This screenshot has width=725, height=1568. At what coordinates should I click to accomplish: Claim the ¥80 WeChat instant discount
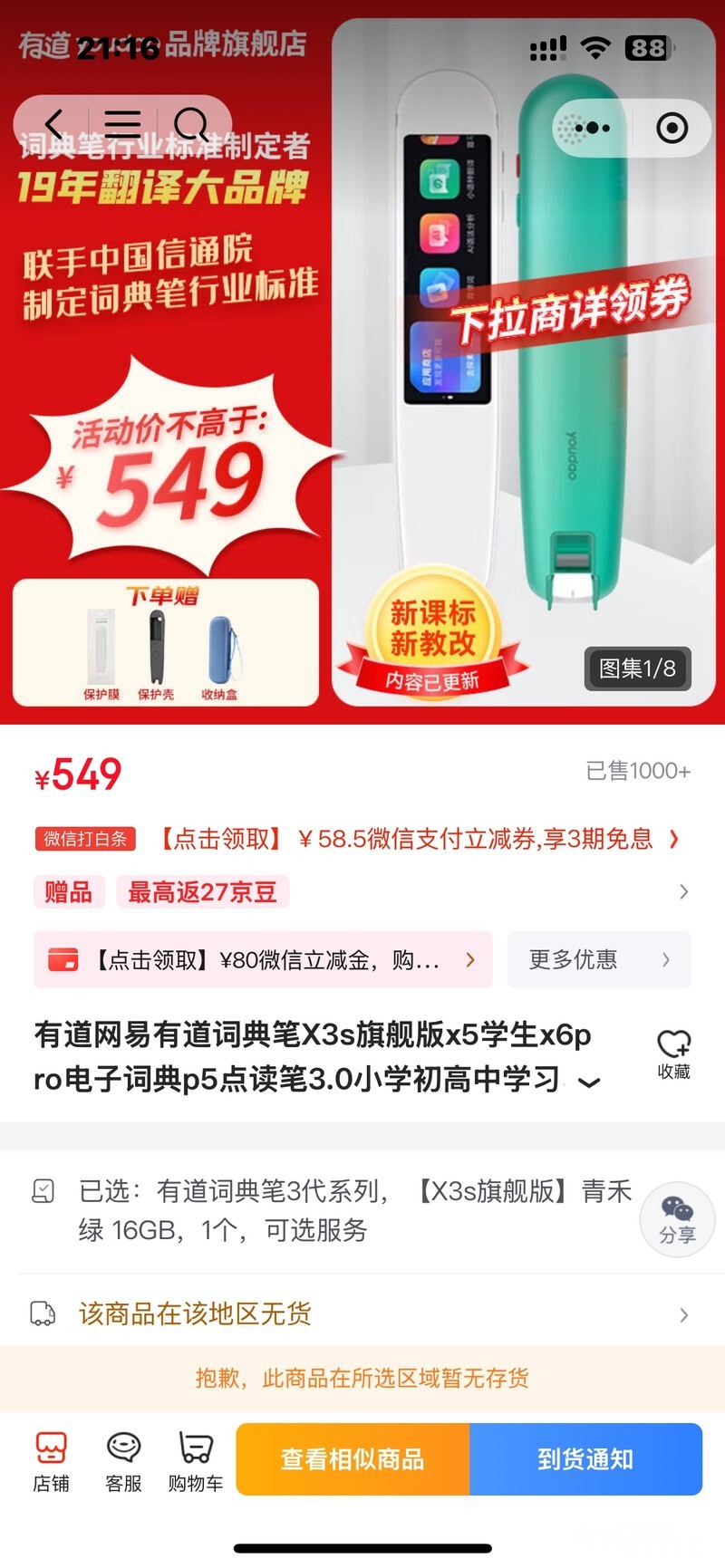click(x=263, y=959)
